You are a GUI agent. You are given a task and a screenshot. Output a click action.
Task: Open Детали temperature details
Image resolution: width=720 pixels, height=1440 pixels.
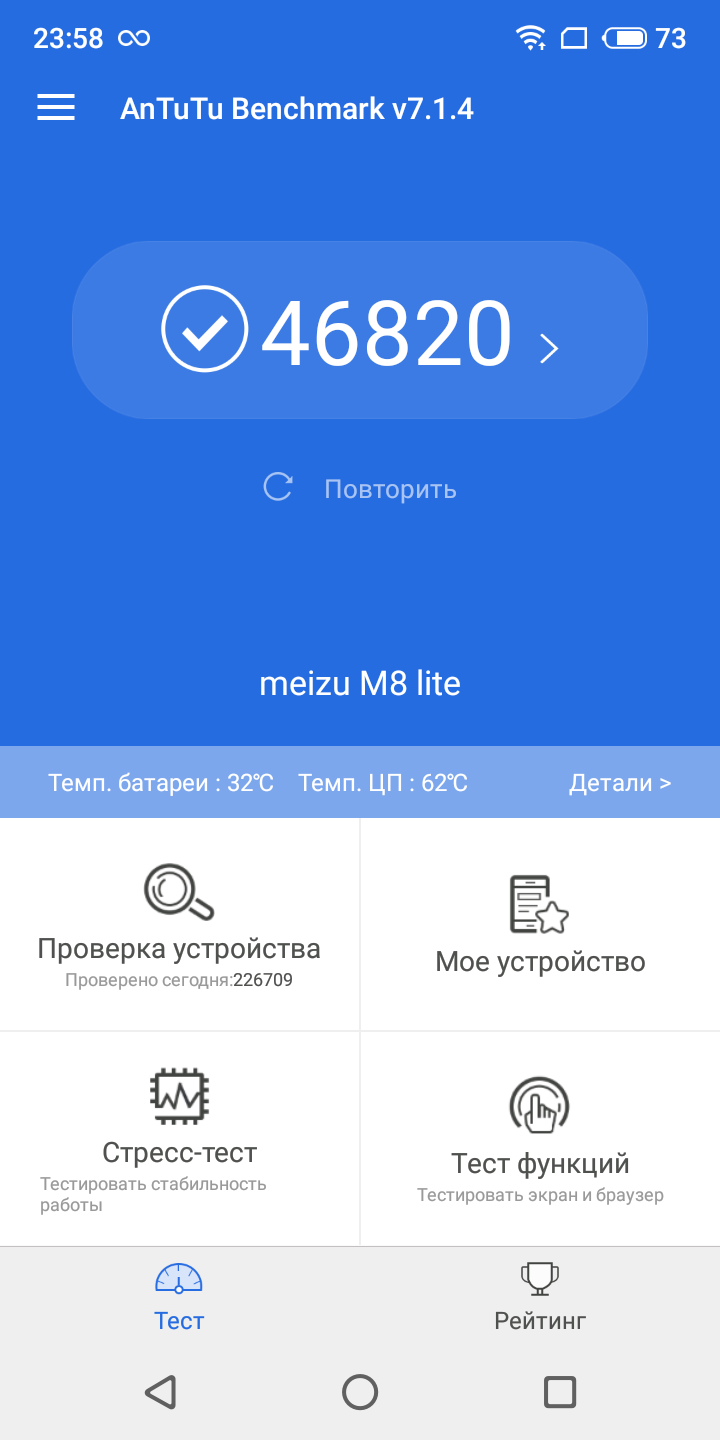coord(620,783)
